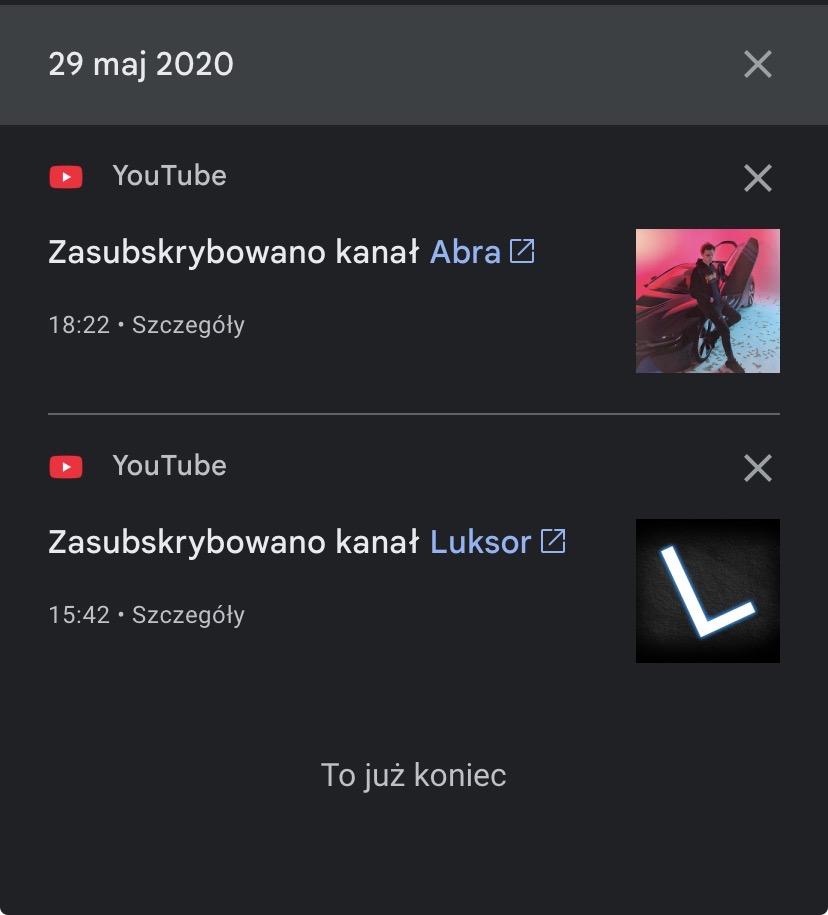
Task: Remove the Abra subscription activity entry
Action: click(x=758, y=178)
